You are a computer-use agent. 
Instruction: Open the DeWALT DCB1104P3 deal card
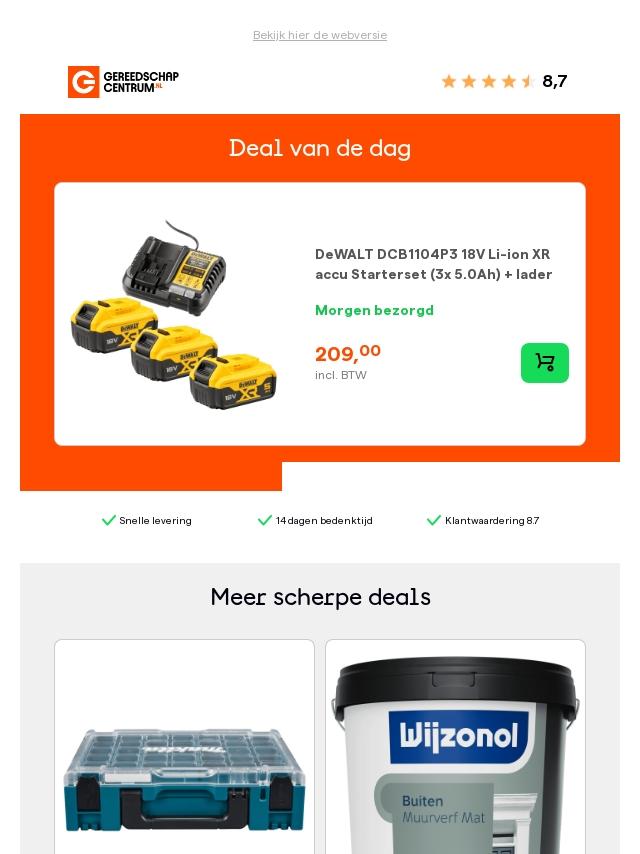point(432,264)
